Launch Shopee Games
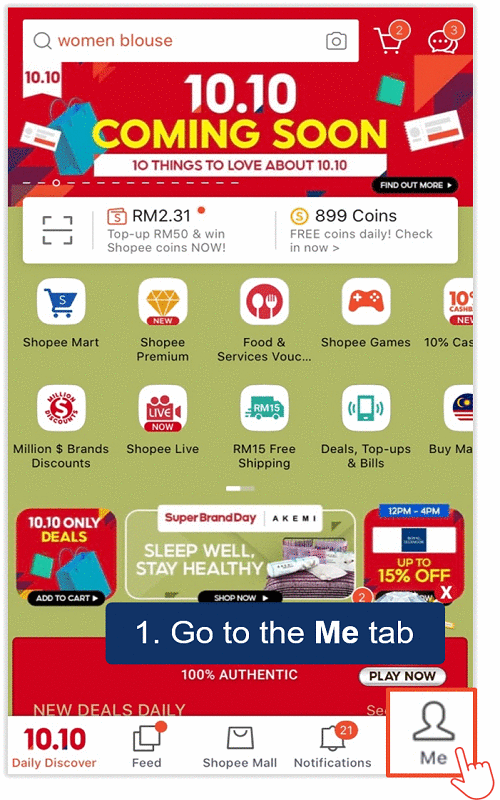Screen dimensions: 500x800 (366, 314)
